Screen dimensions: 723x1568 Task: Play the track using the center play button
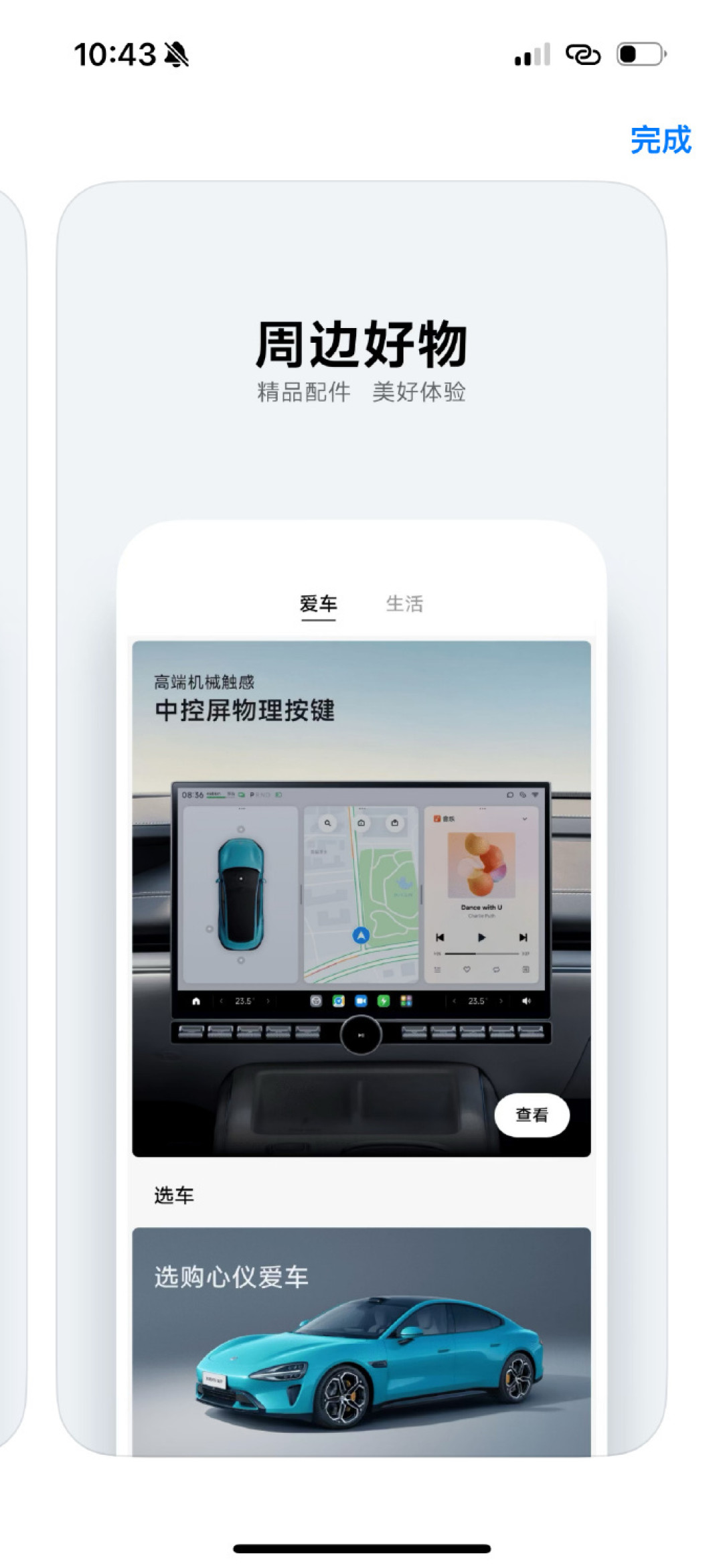[482, 937]
